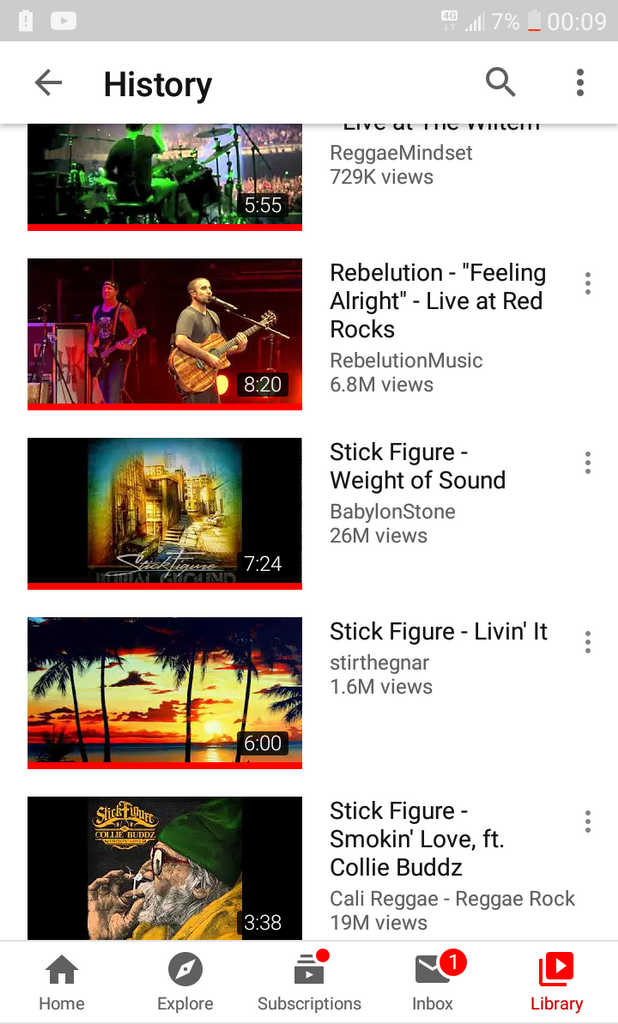The height and width of the screenshot is (1024, 618).
Task: Play Rebelution "Feeling Alright" Live at Red Rocks
Action: [x=165, y=333]
